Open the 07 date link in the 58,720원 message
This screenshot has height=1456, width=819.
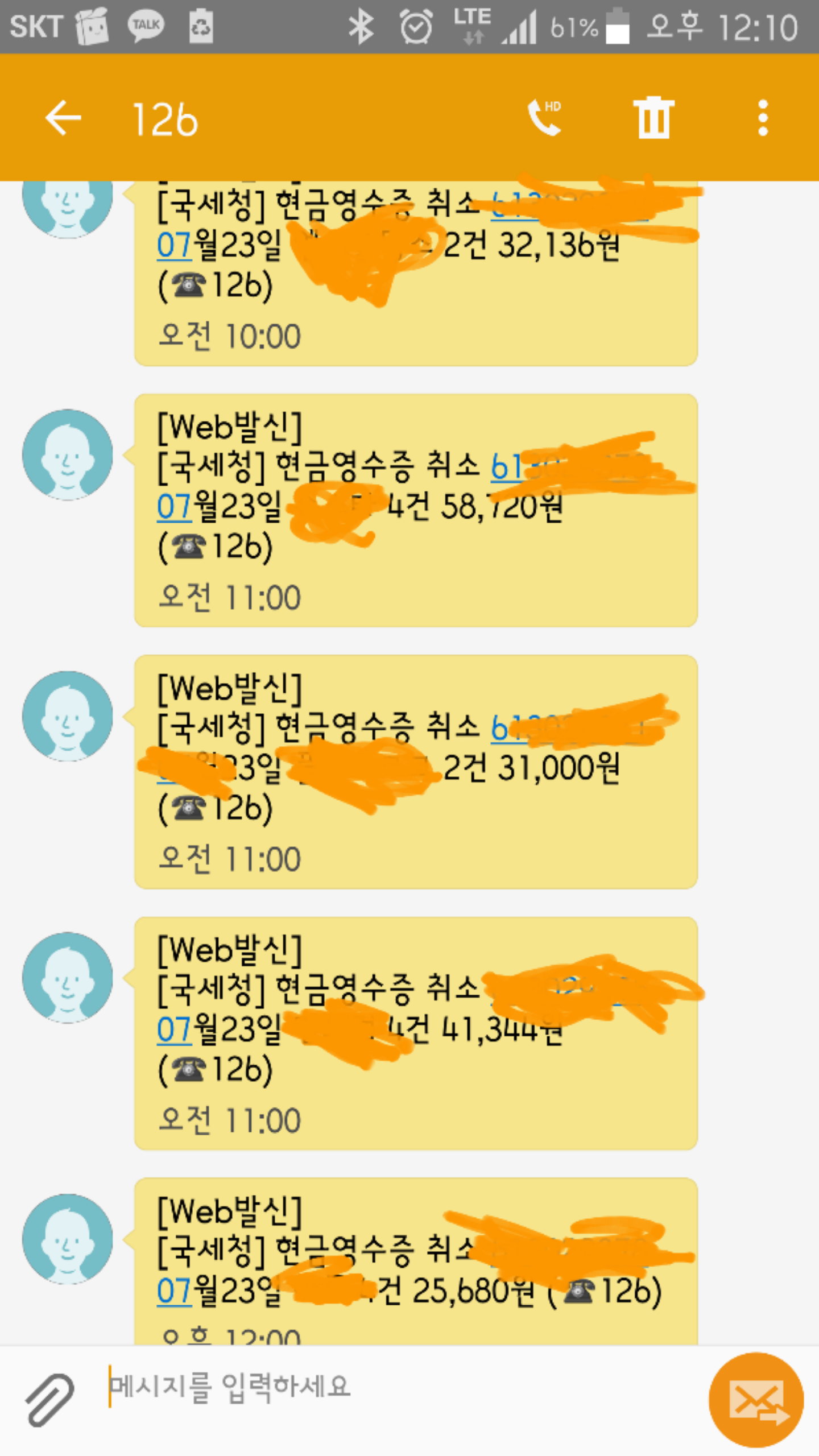(175, 507)
